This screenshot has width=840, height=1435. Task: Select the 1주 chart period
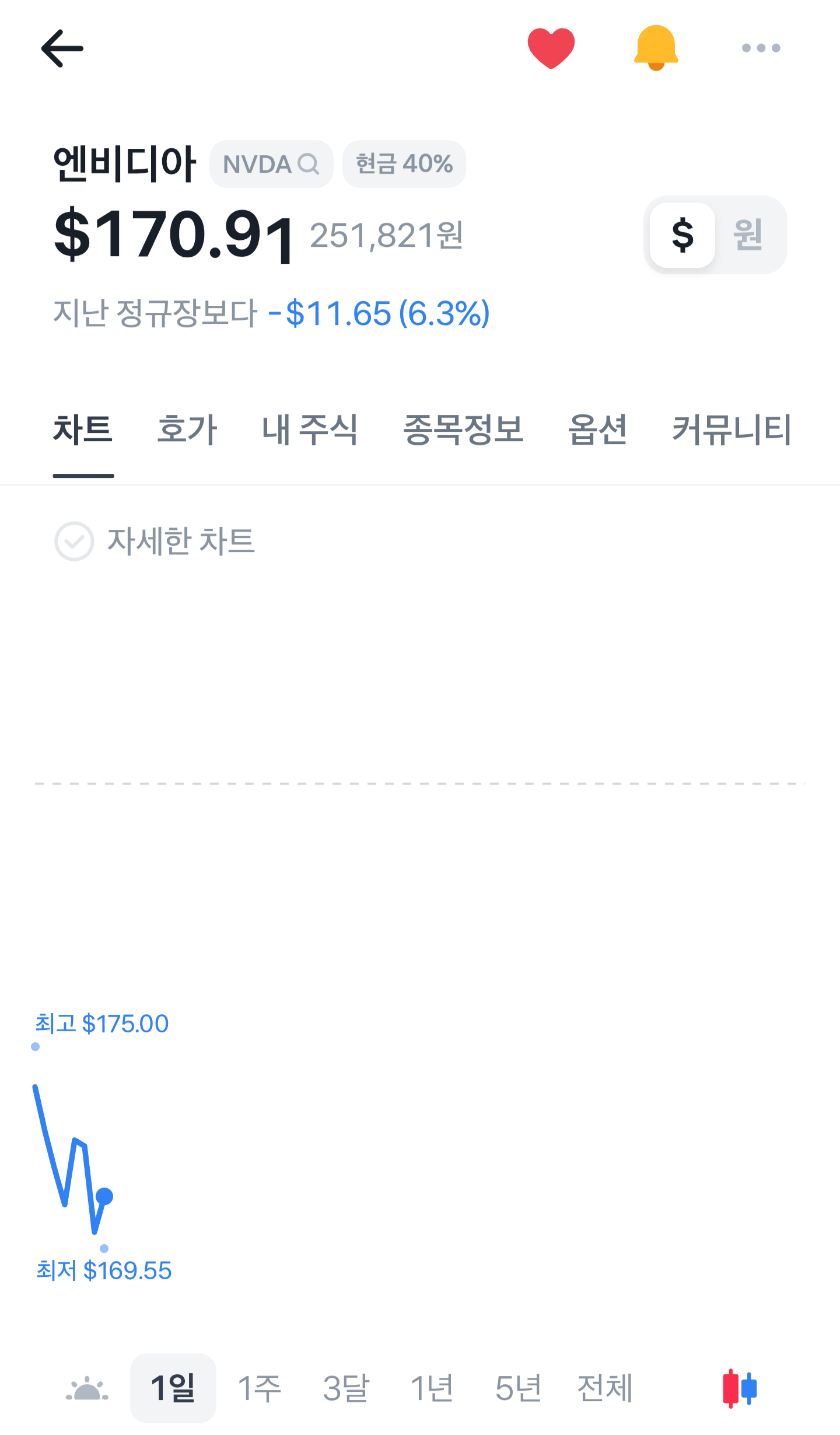260,1388
